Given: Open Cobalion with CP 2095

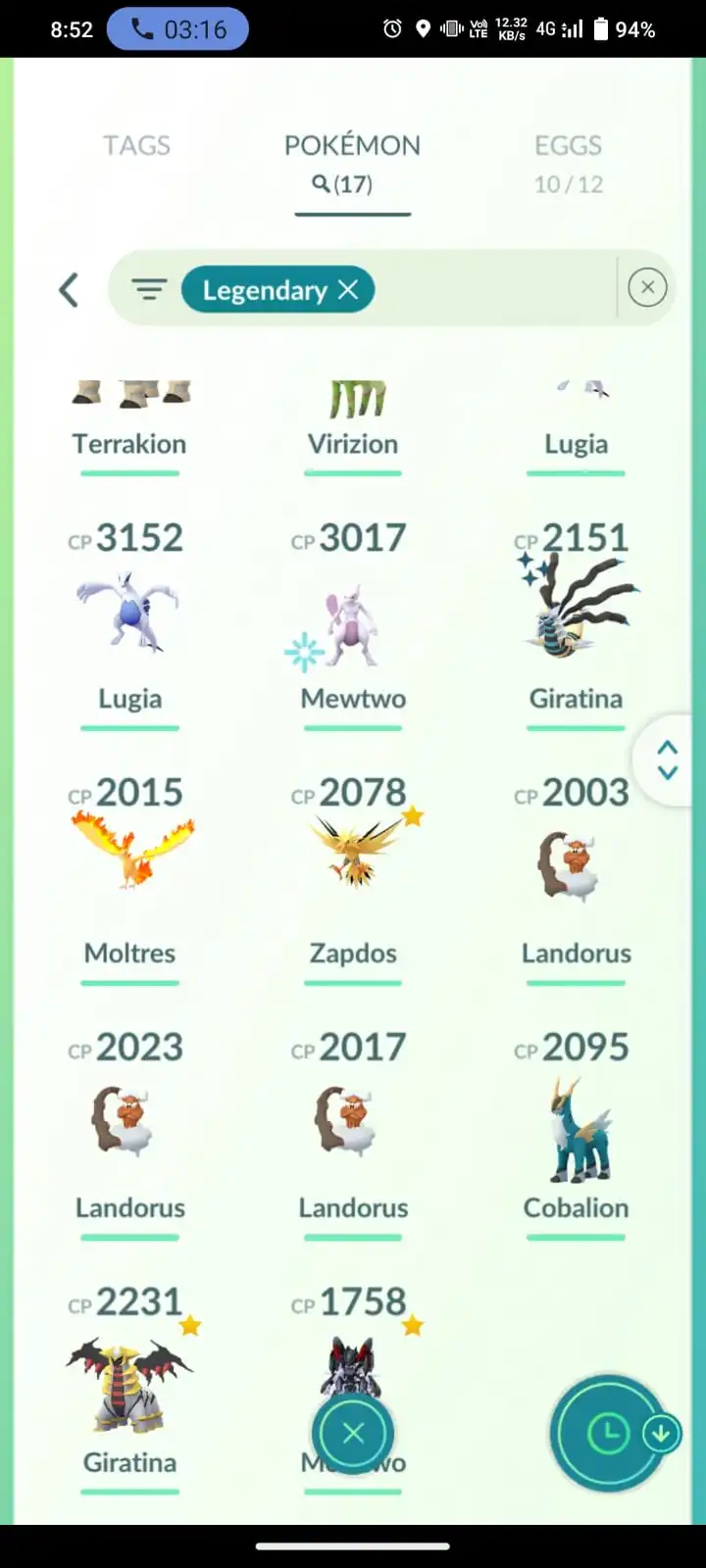Looking at the screenshot, I should click(x=577, y=1127).
